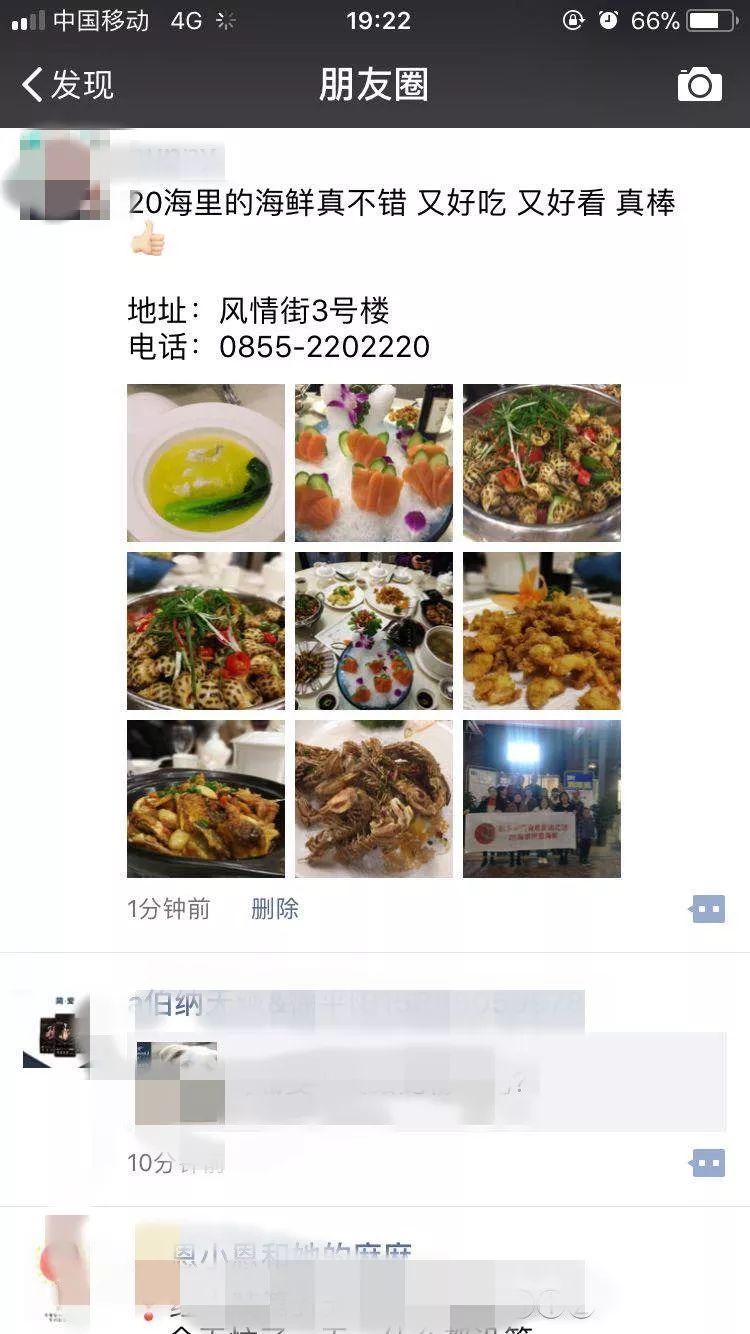Open the braised dish in black pot photo
The width and height of the screenshot is (750, 1334).
(206, 799)
